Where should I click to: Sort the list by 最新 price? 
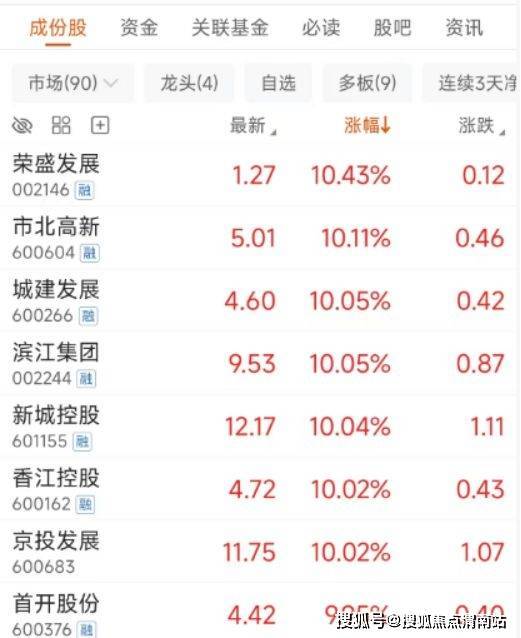(253, 125)
